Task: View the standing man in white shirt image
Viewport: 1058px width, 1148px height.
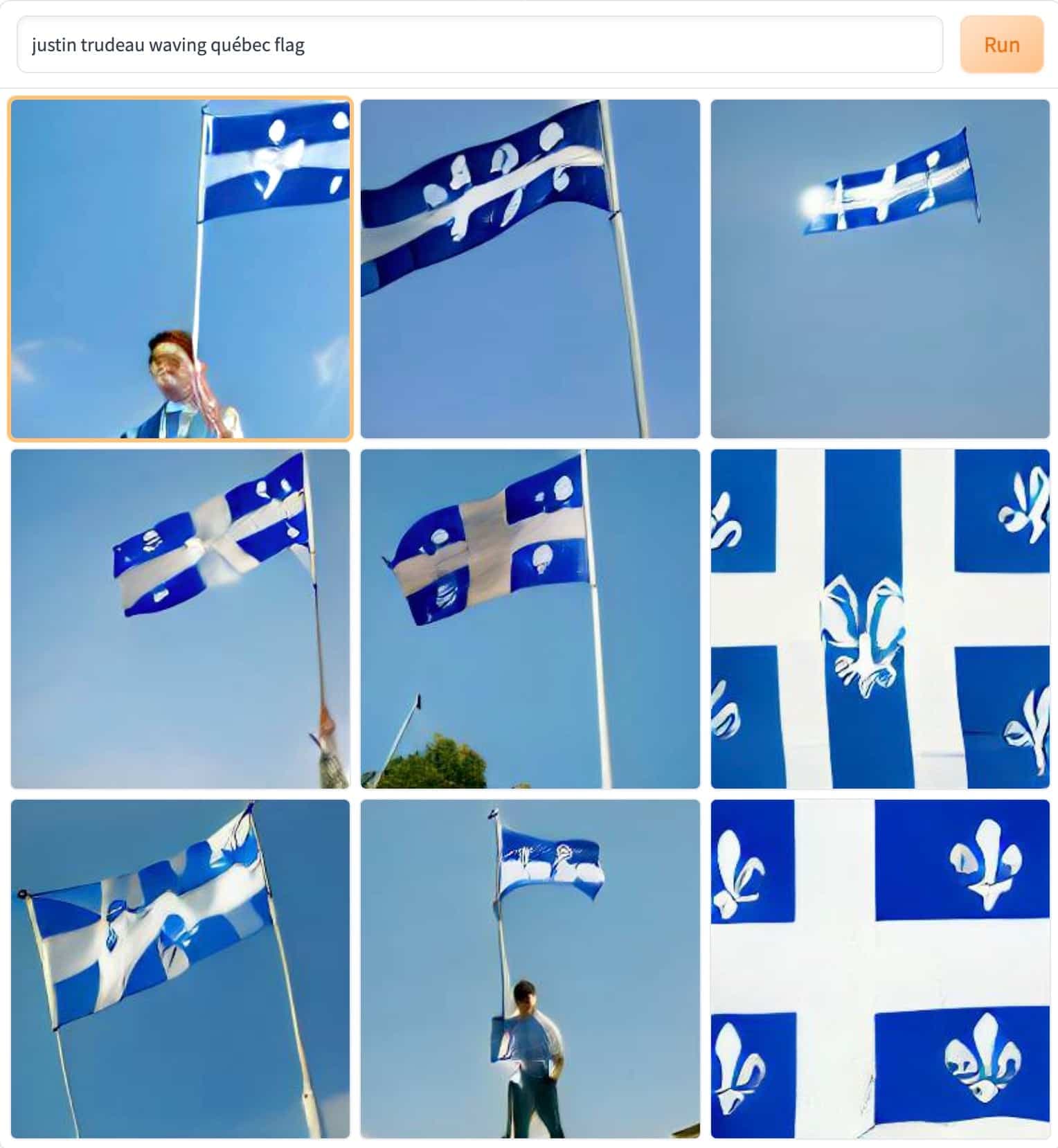Action: pos(530,969)
